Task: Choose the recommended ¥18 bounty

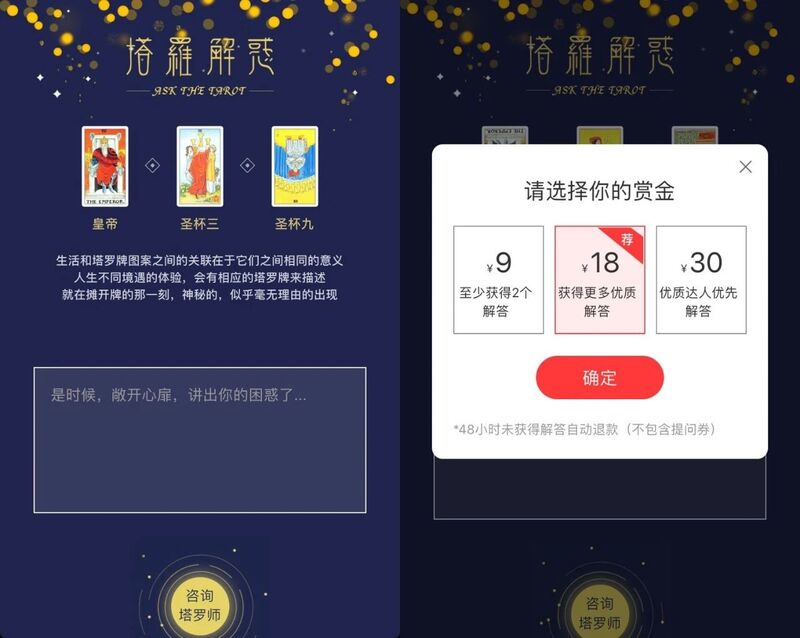Action: pos(599,280)
